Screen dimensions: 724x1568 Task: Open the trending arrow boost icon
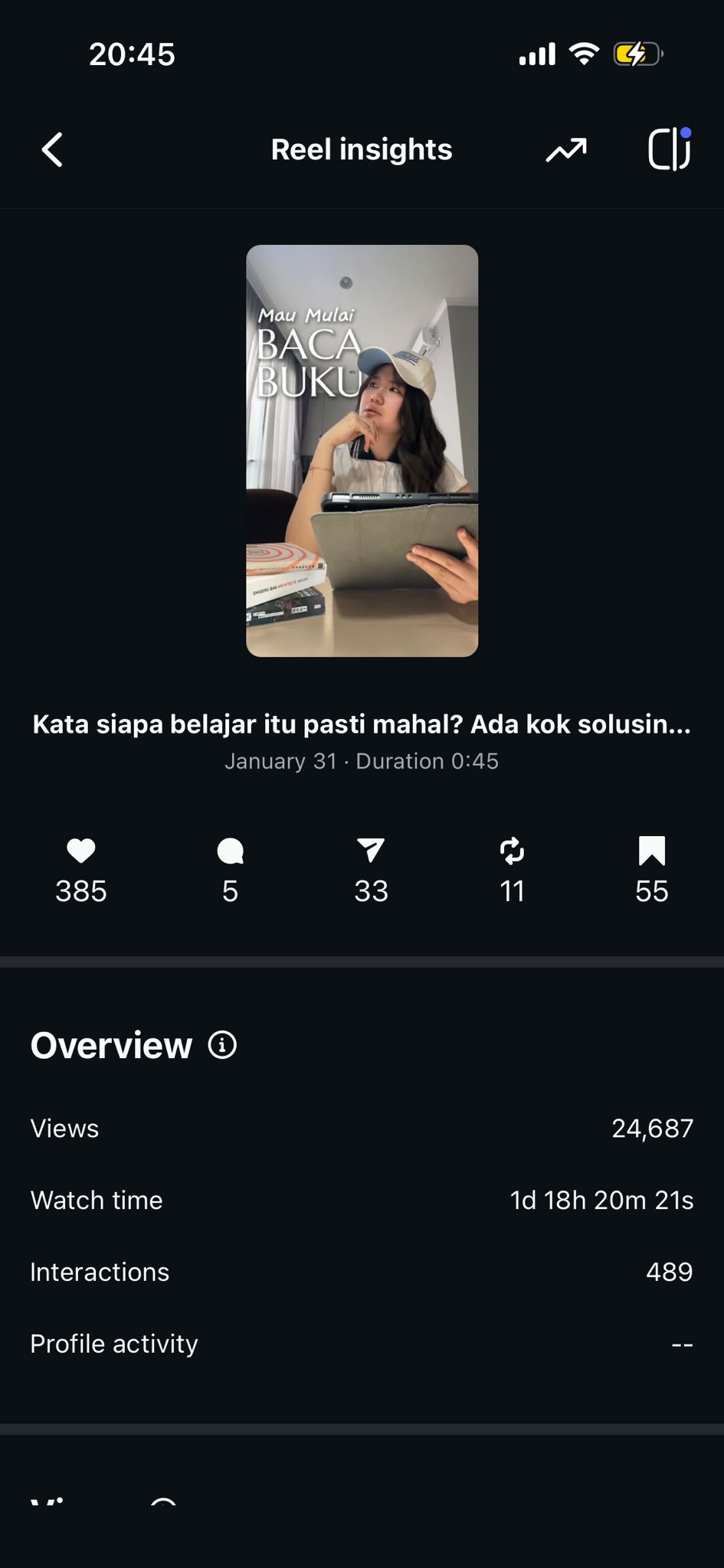click(566, 150)
